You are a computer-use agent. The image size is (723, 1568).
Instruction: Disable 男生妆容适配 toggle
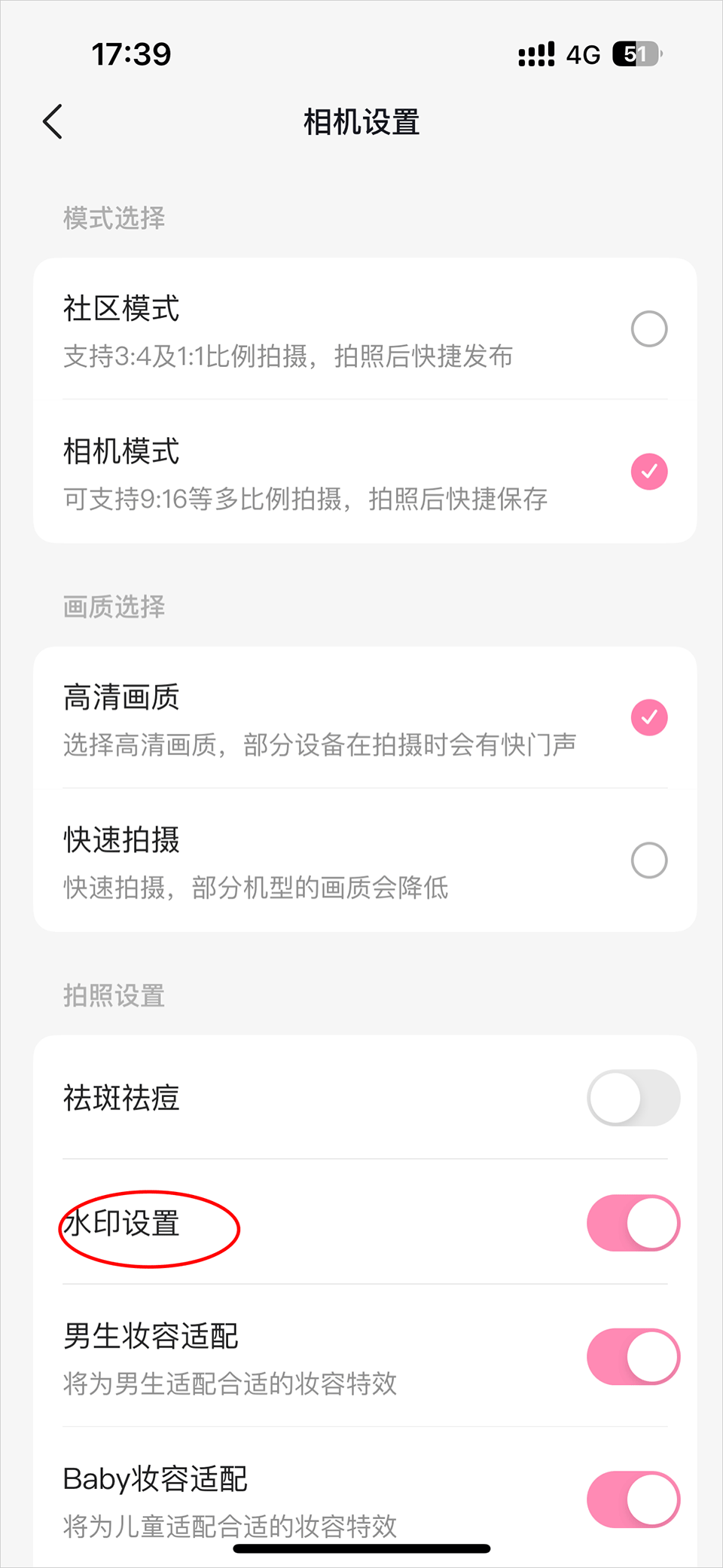[633, 1357]
